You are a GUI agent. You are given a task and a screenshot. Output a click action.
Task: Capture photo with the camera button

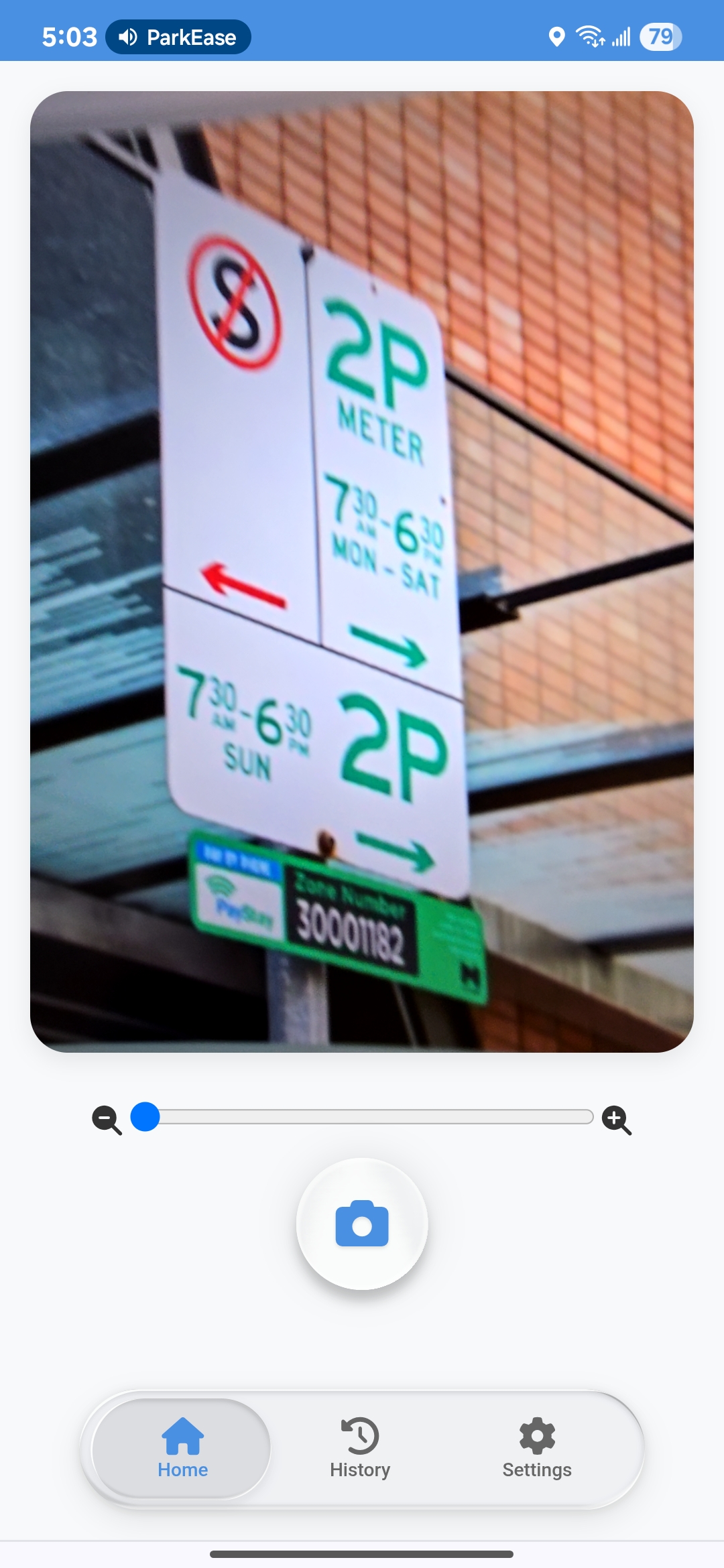(362, 1224)
